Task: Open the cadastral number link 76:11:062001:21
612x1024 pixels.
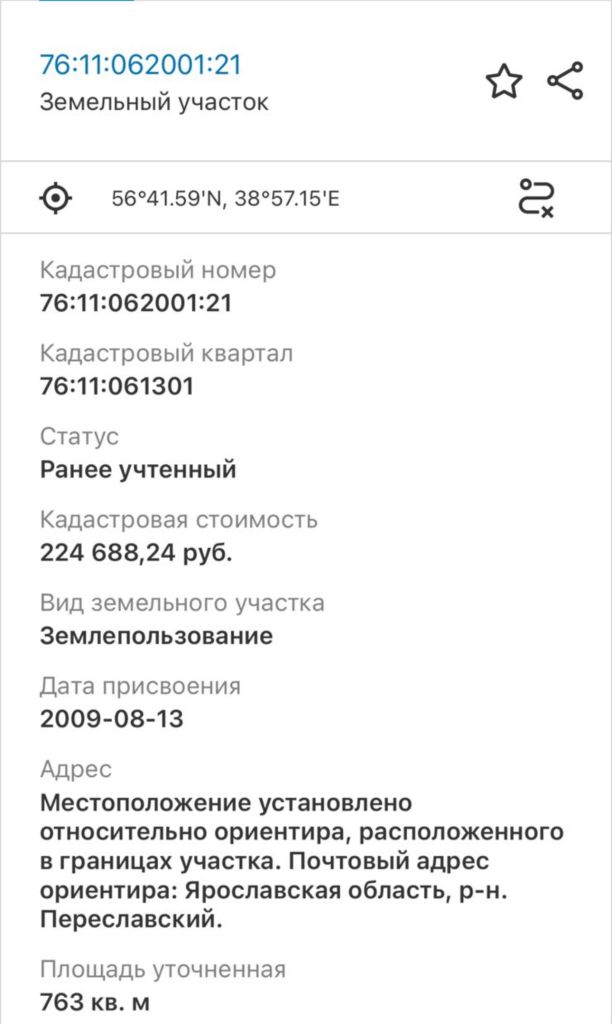Action: click(141, 64)
